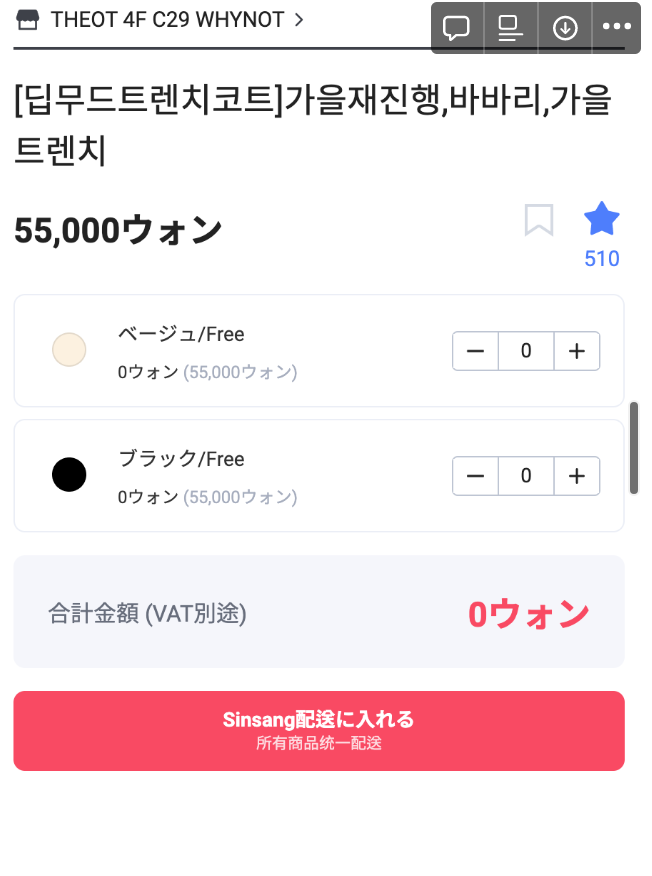Open the three-dot overflow menu
Viewport: 652px width, 876px height.
click(617, 28)
